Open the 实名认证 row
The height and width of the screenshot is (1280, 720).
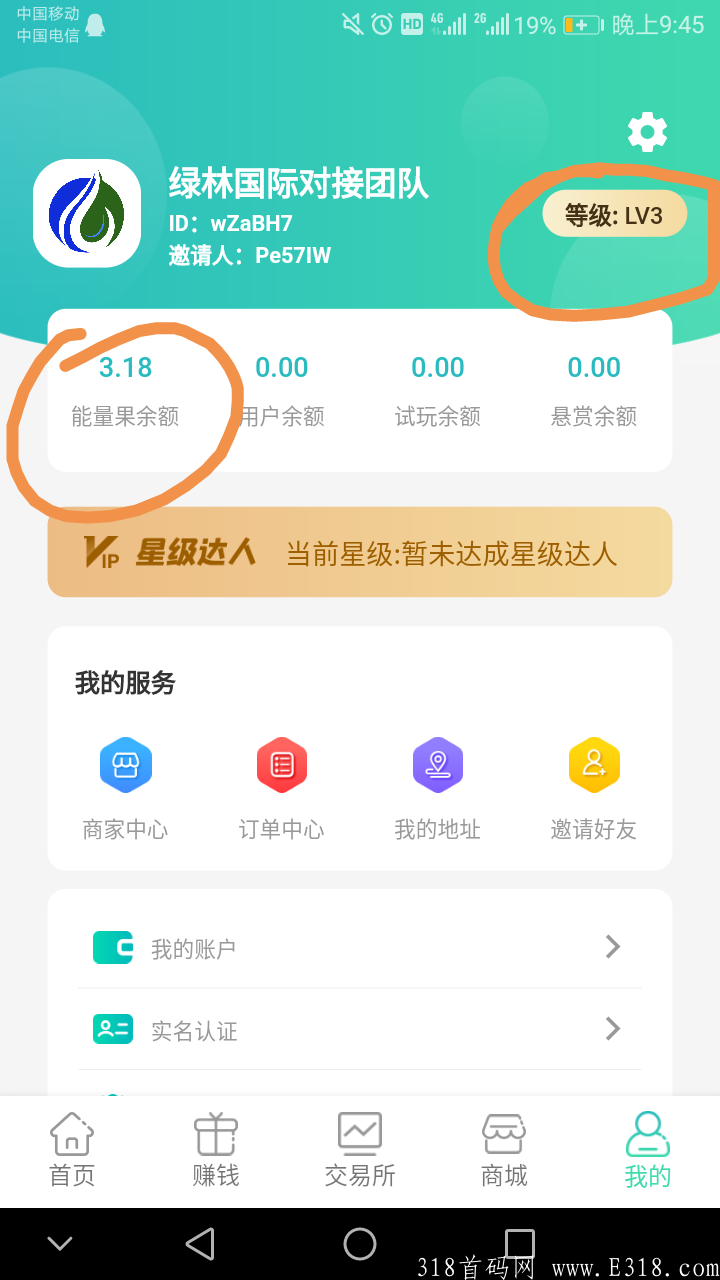pyautogui.click(x=360, y=1030)
